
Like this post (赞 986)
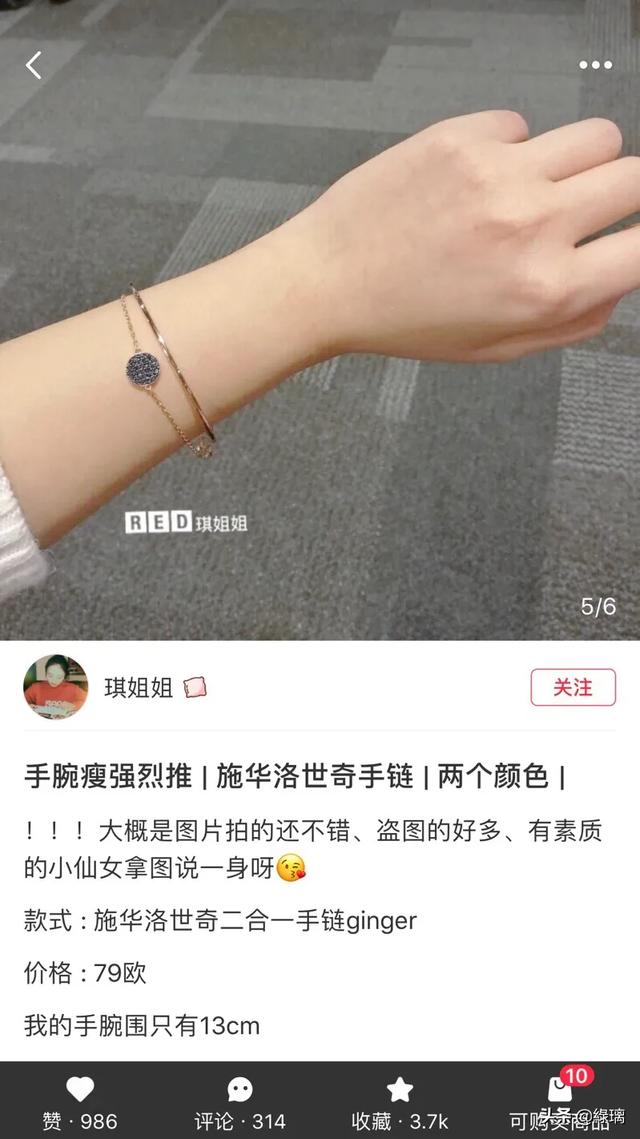click(79, 1090)
